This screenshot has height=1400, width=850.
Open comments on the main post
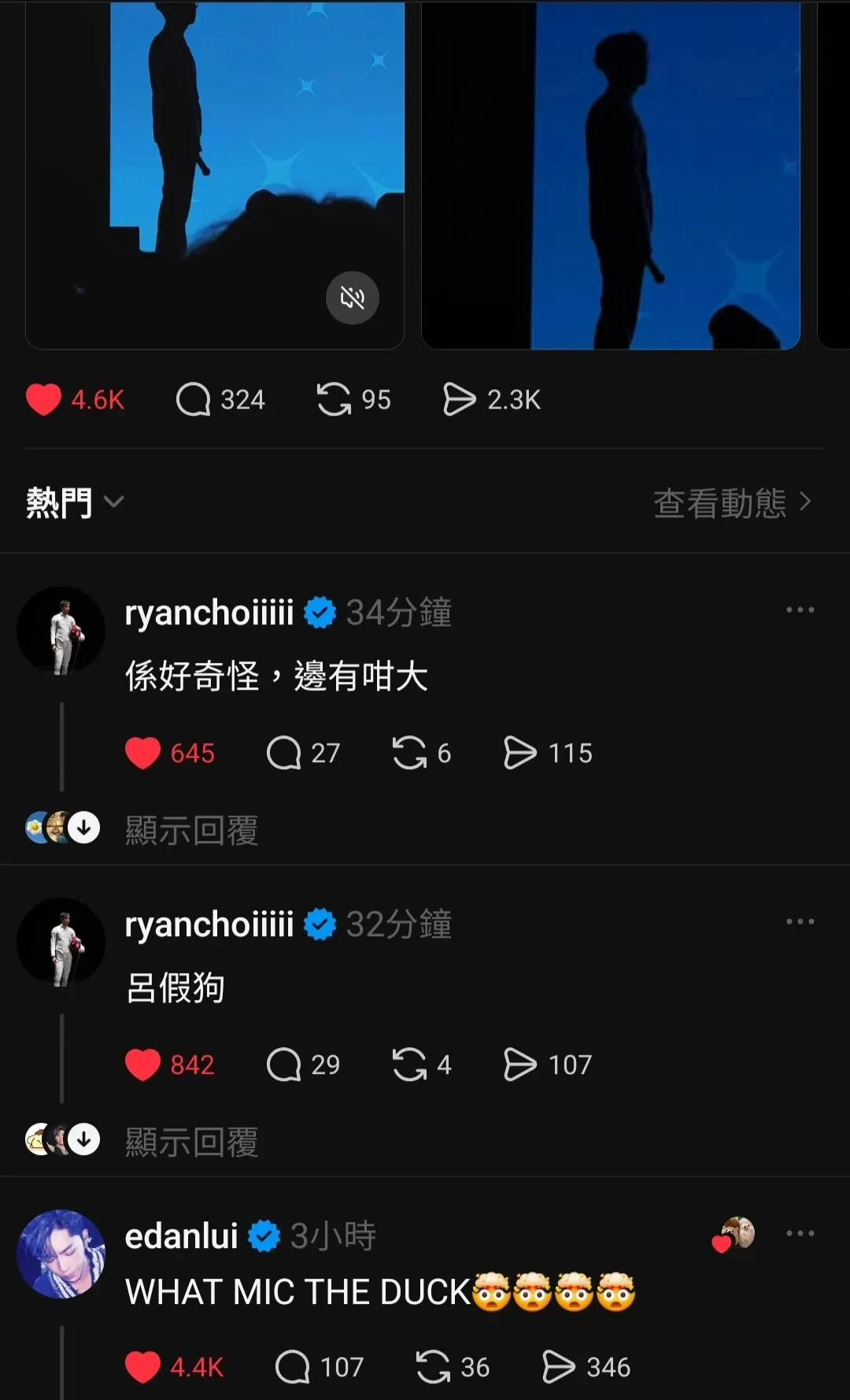[193, 399]
